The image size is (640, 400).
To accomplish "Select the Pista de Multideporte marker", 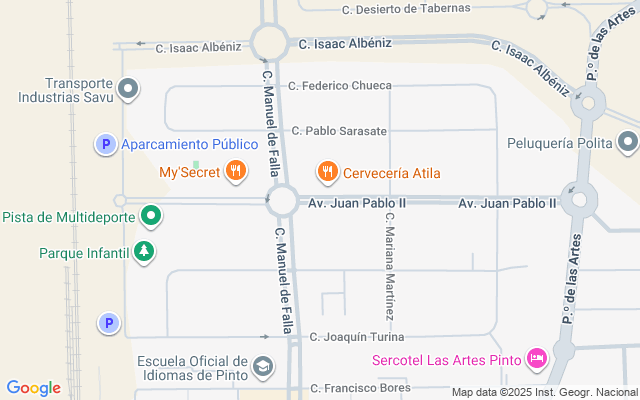I will point(151,215).
